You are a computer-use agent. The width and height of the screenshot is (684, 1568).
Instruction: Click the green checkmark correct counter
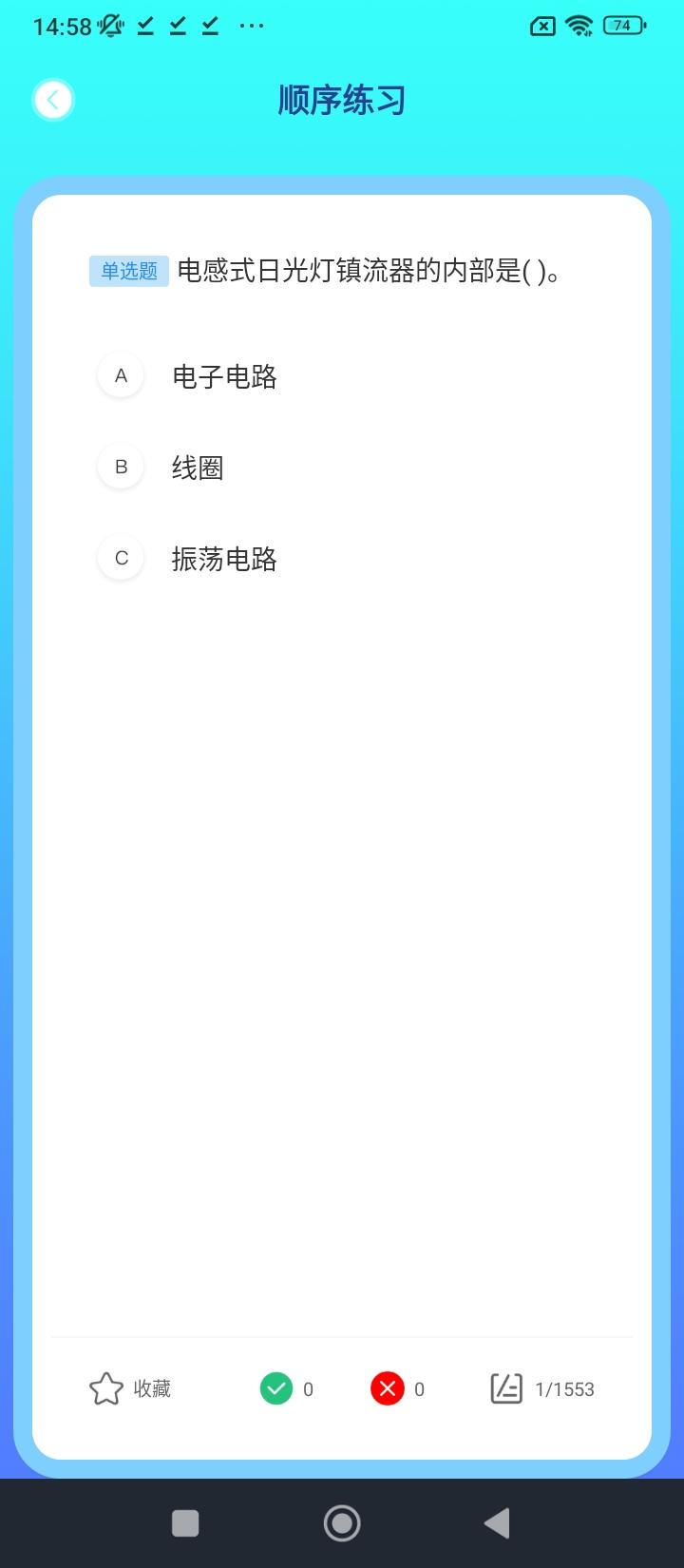[276, 1388]
